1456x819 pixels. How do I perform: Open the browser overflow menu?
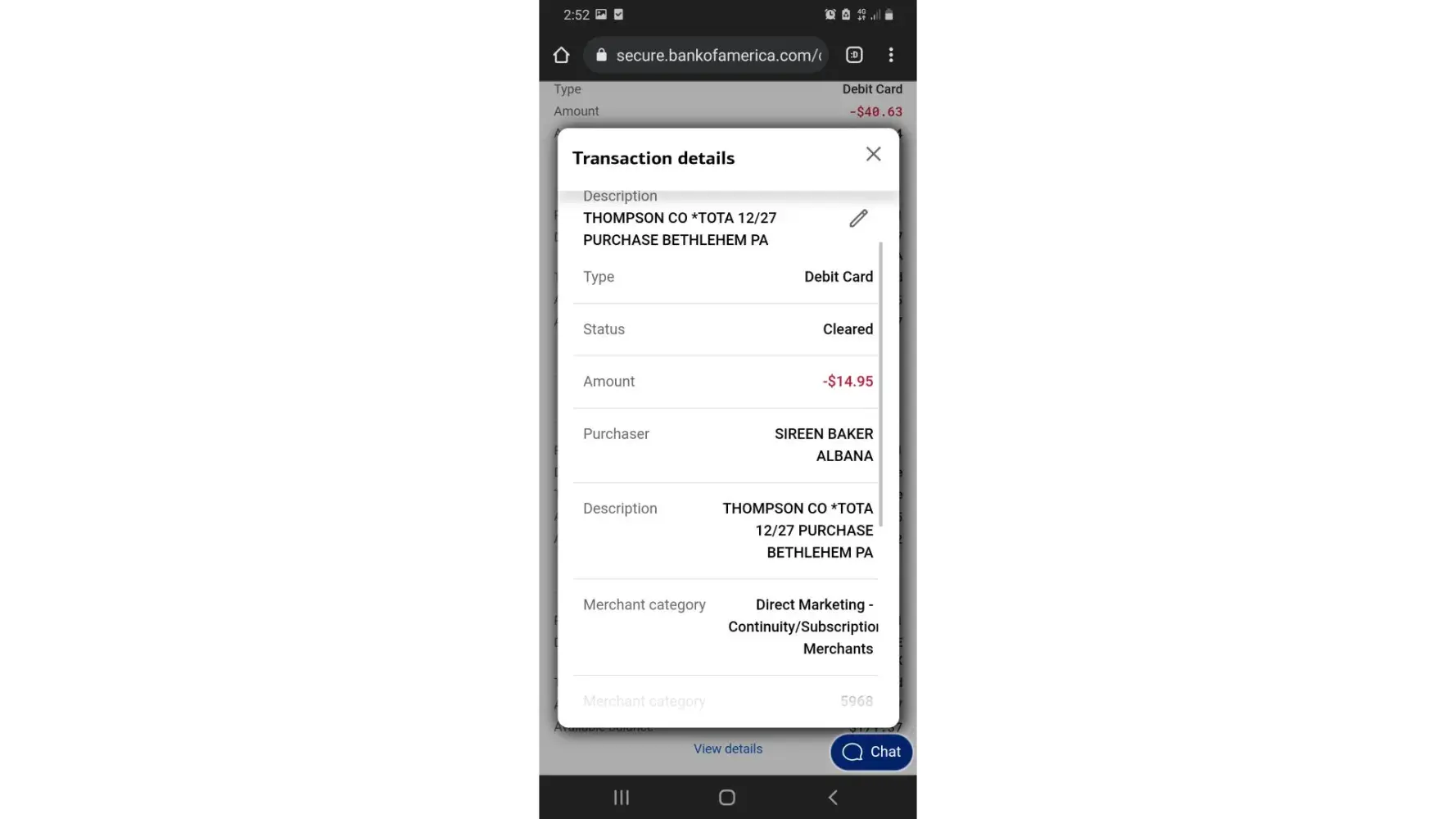pyautogui.click(x=891, y=55)
